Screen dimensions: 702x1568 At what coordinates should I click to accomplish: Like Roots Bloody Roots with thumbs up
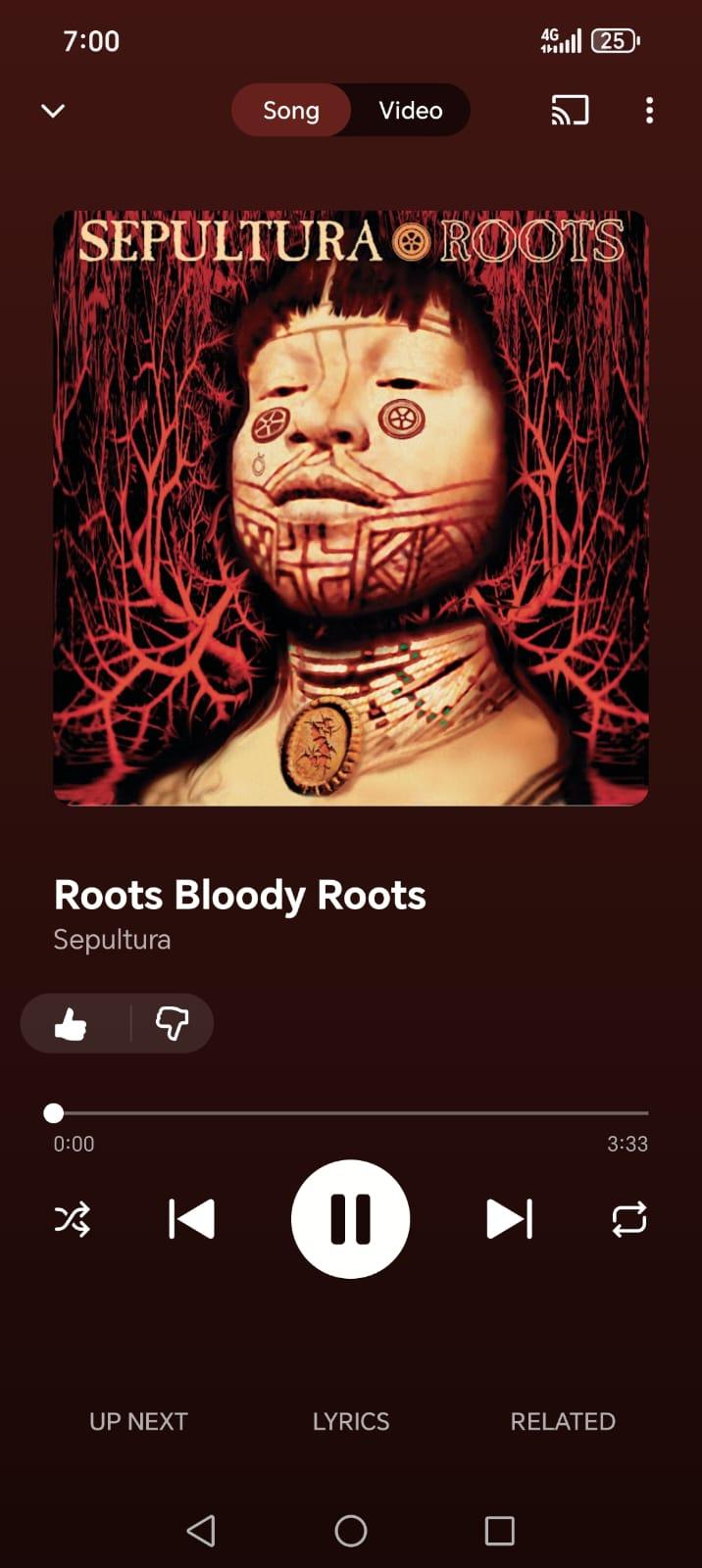coord(72,1024)
